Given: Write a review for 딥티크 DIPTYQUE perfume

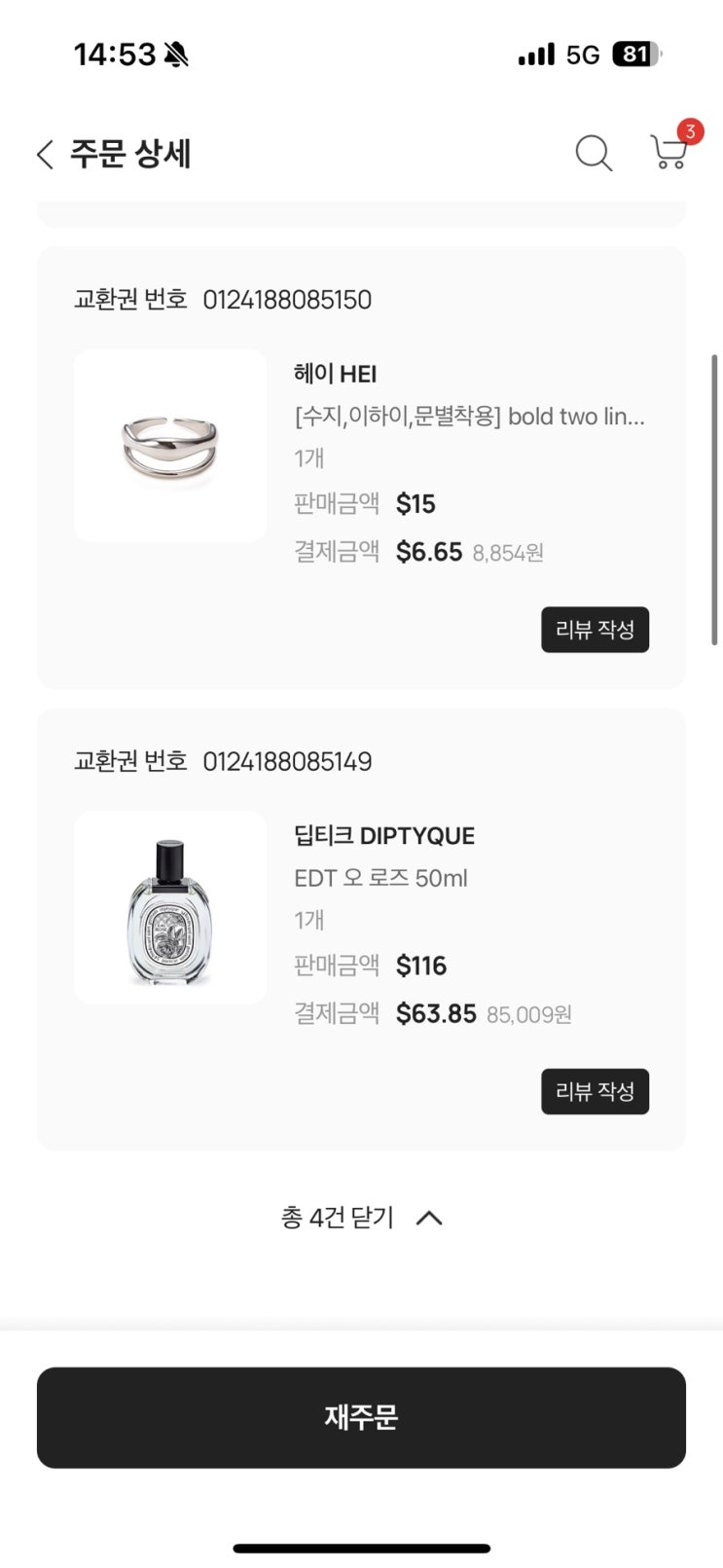Looking at the screenshot, I should (595, 1091).
